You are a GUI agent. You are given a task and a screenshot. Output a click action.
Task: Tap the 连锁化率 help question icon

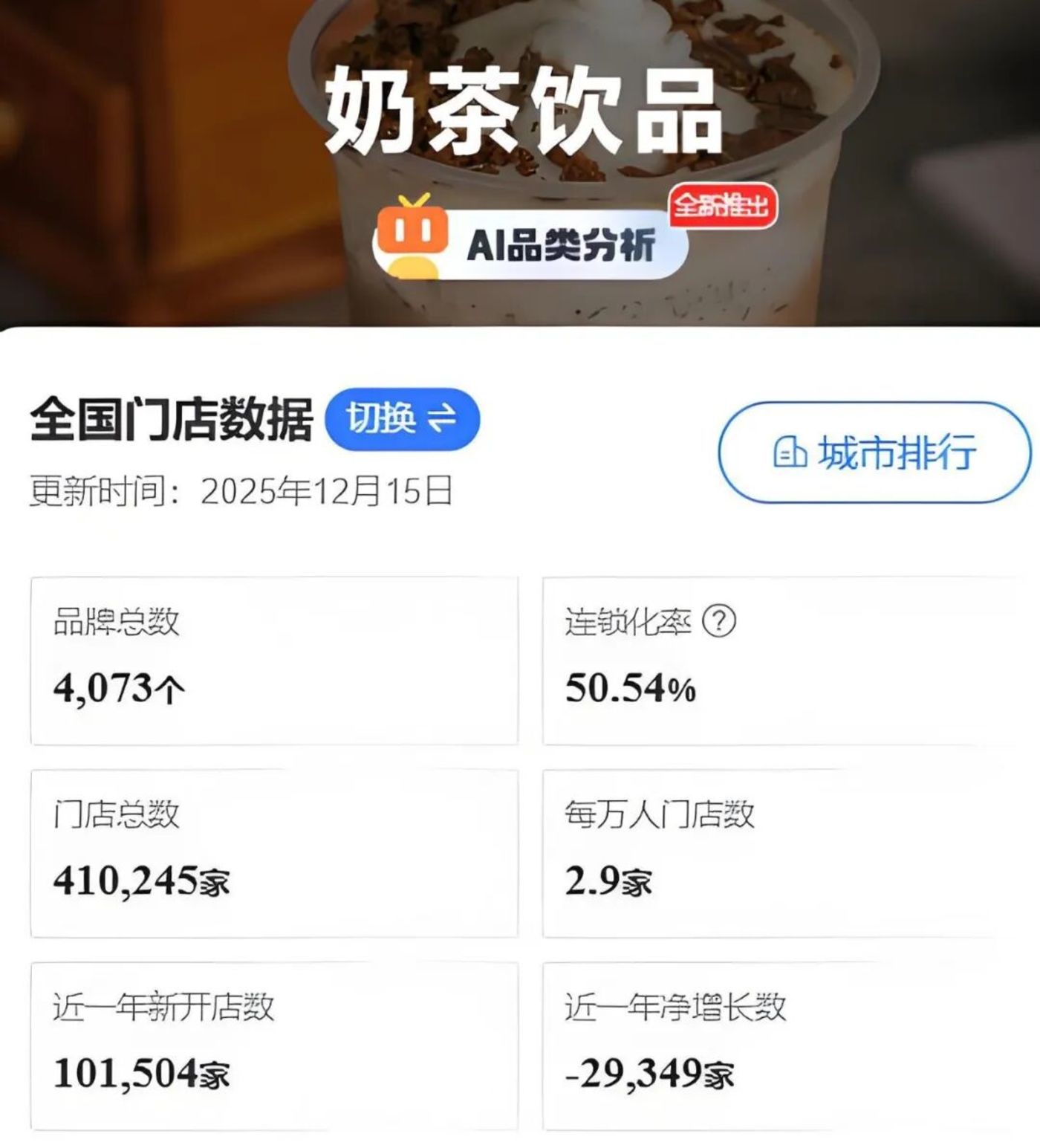click(x=718, y=621)
